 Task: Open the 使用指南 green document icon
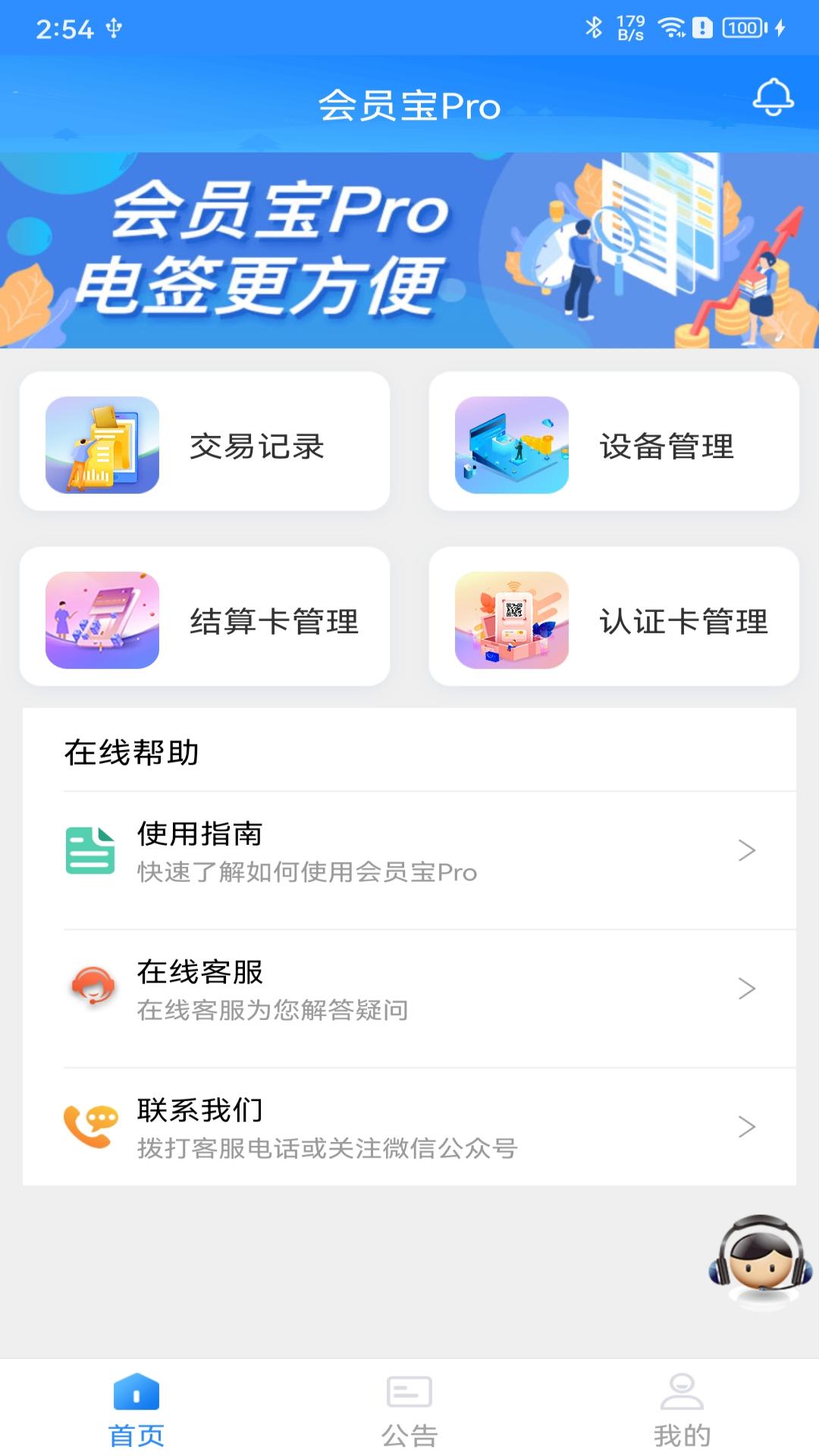90,851
